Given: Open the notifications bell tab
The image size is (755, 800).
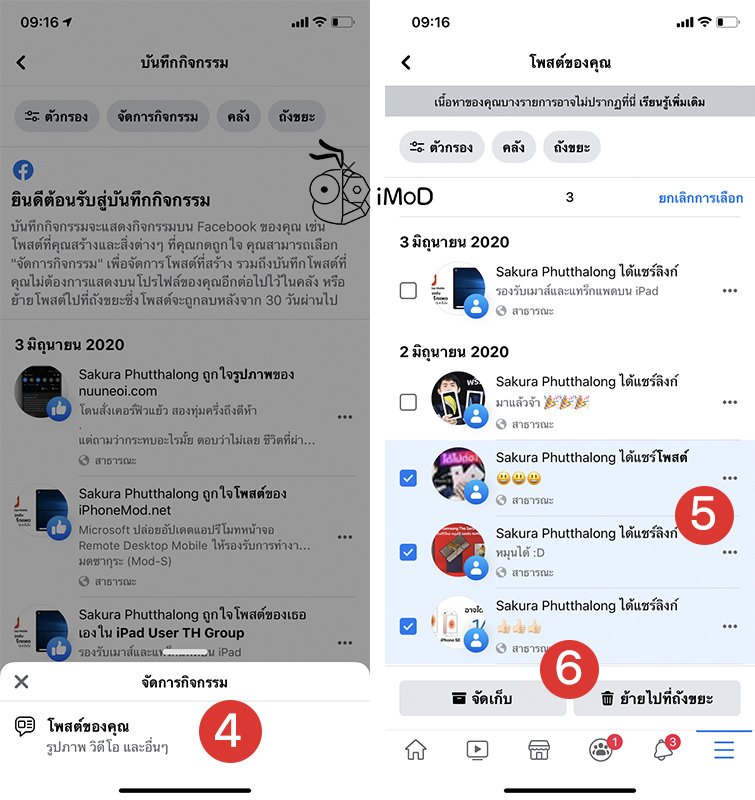Looking at the screenshot, I should pos(663,750).
